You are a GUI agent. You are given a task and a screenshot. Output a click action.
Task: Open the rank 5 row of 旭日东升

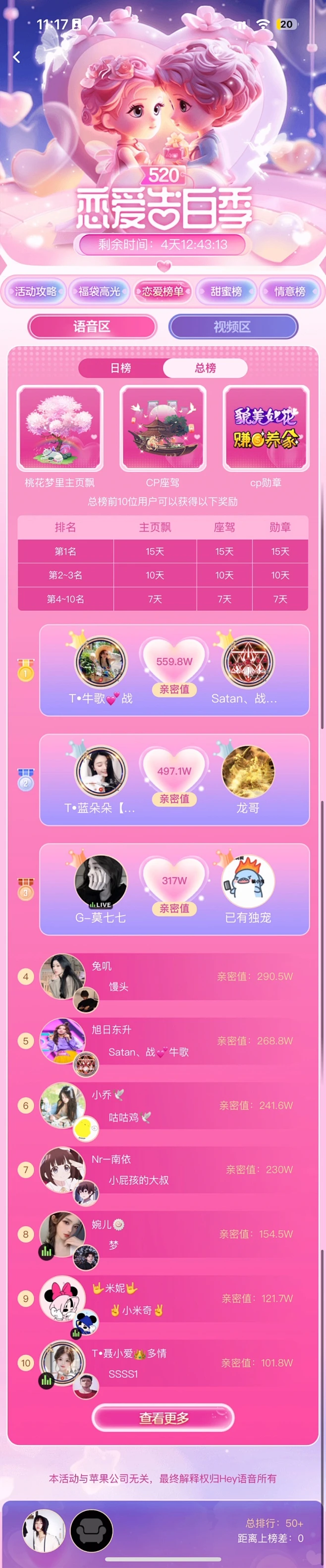click(x=164, y=1041)
